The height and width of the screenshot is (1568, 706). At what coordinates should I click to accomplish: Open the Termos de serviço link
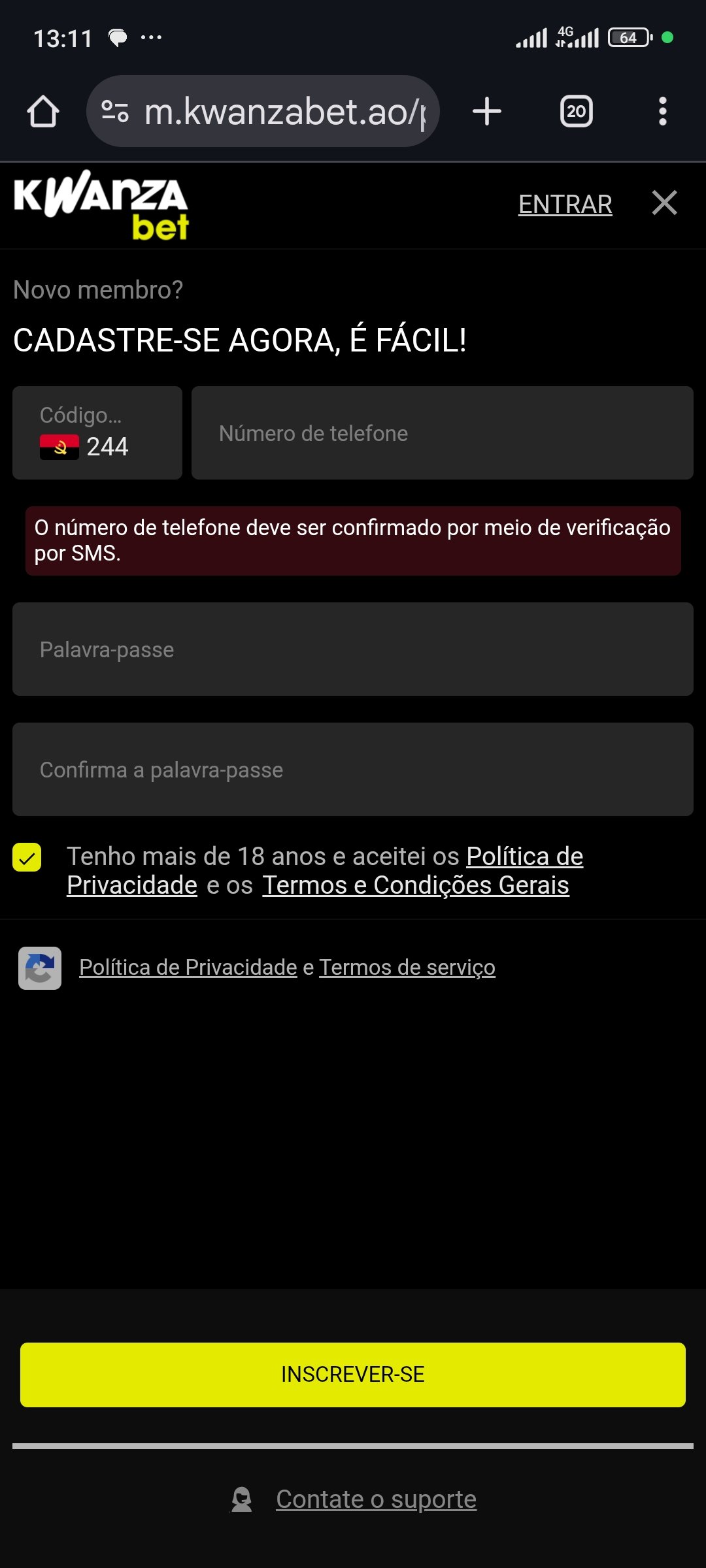coord(407,968)
